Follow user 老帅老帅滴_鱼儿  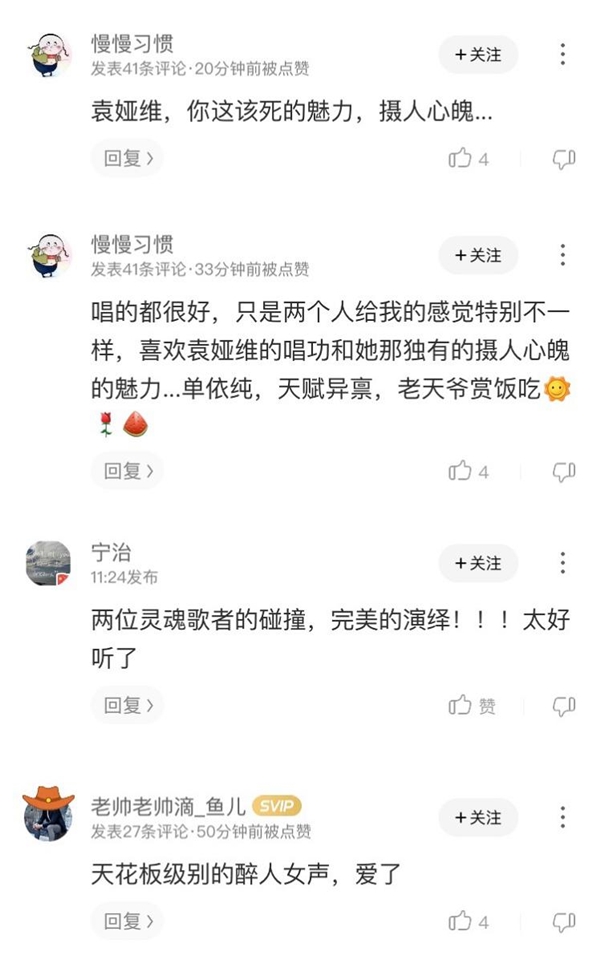(478, 817)
